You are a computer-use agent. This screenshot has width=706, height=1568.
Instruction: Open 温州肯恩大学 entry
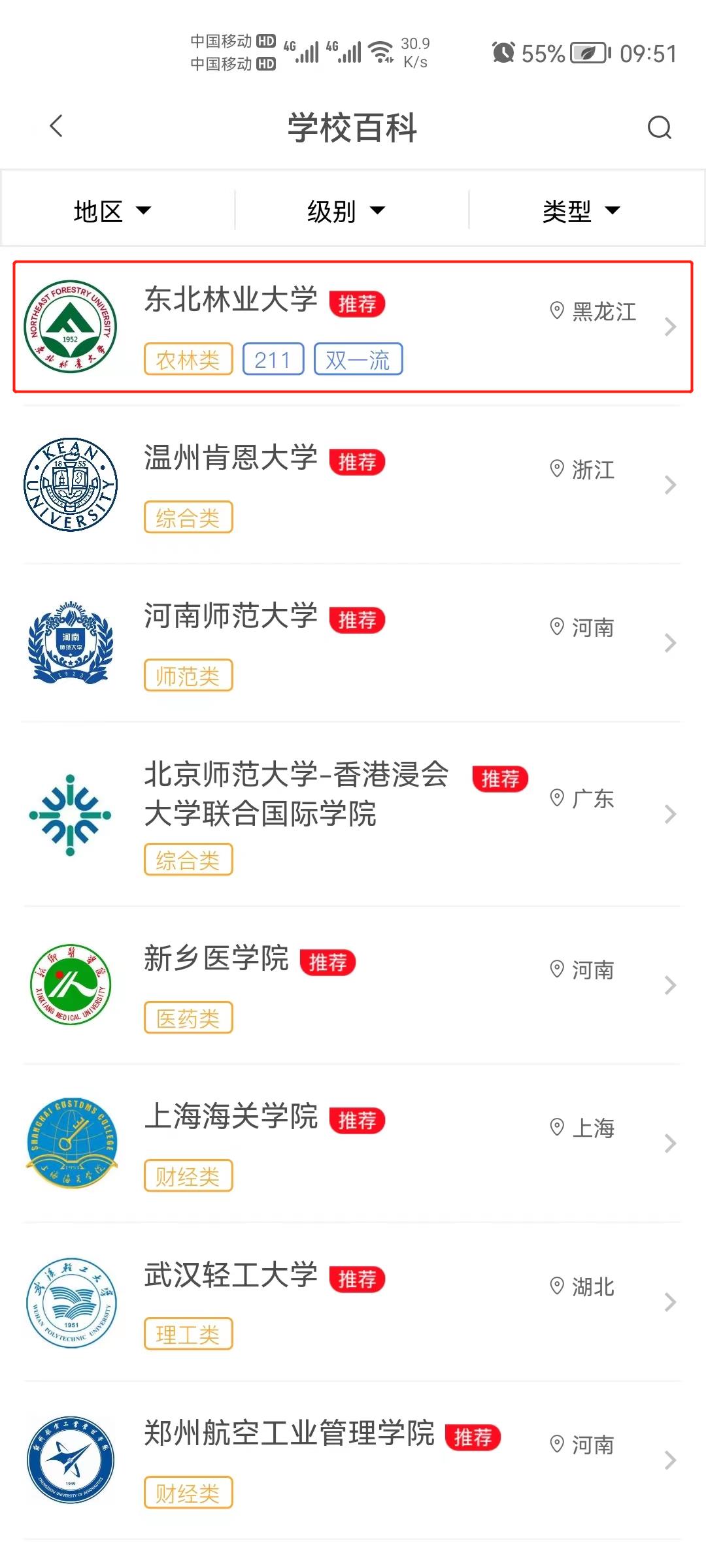pyautogui.click(x=353, y=485)
